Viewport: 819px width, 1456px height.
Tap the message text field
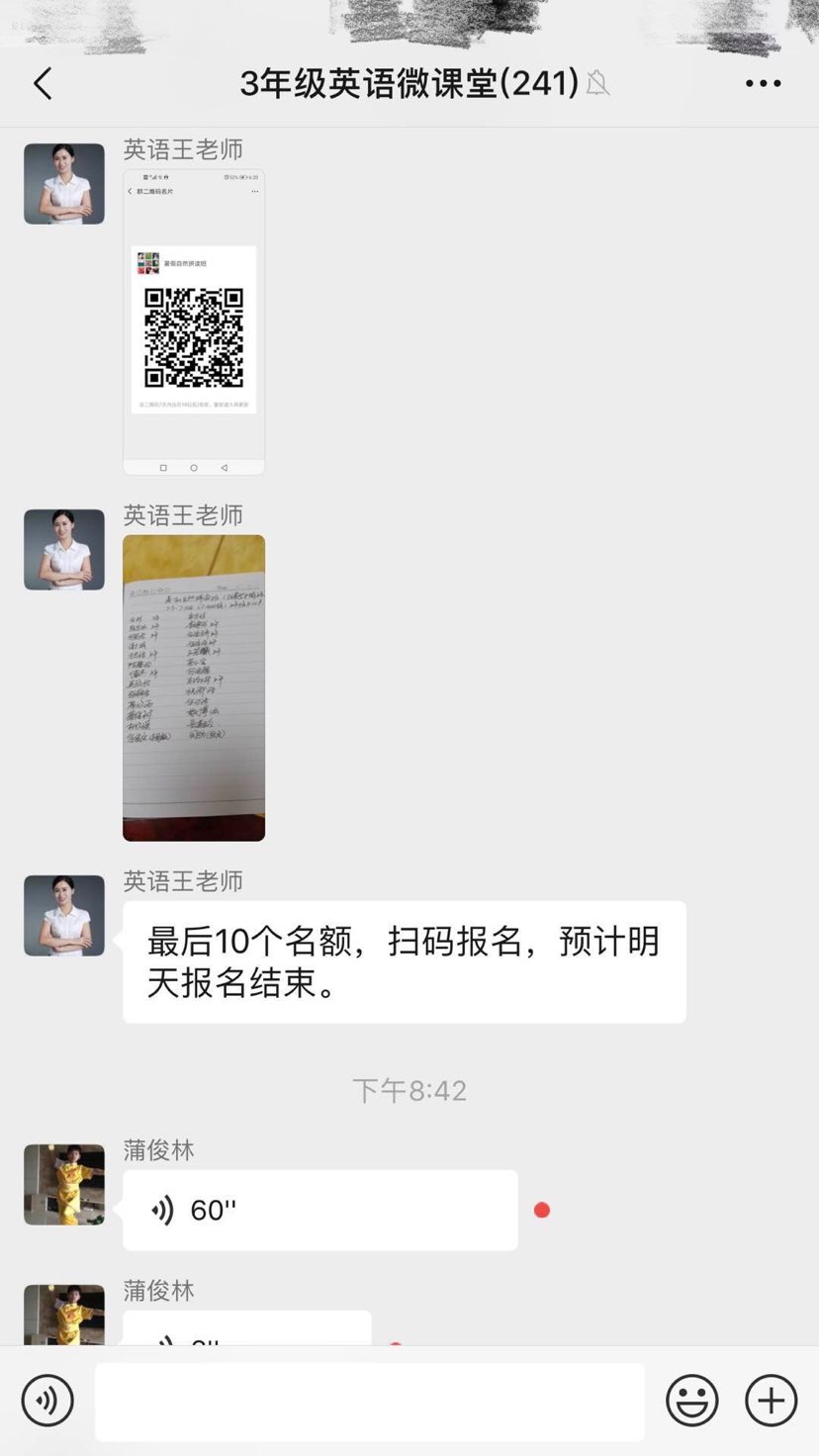point(369,1402)
